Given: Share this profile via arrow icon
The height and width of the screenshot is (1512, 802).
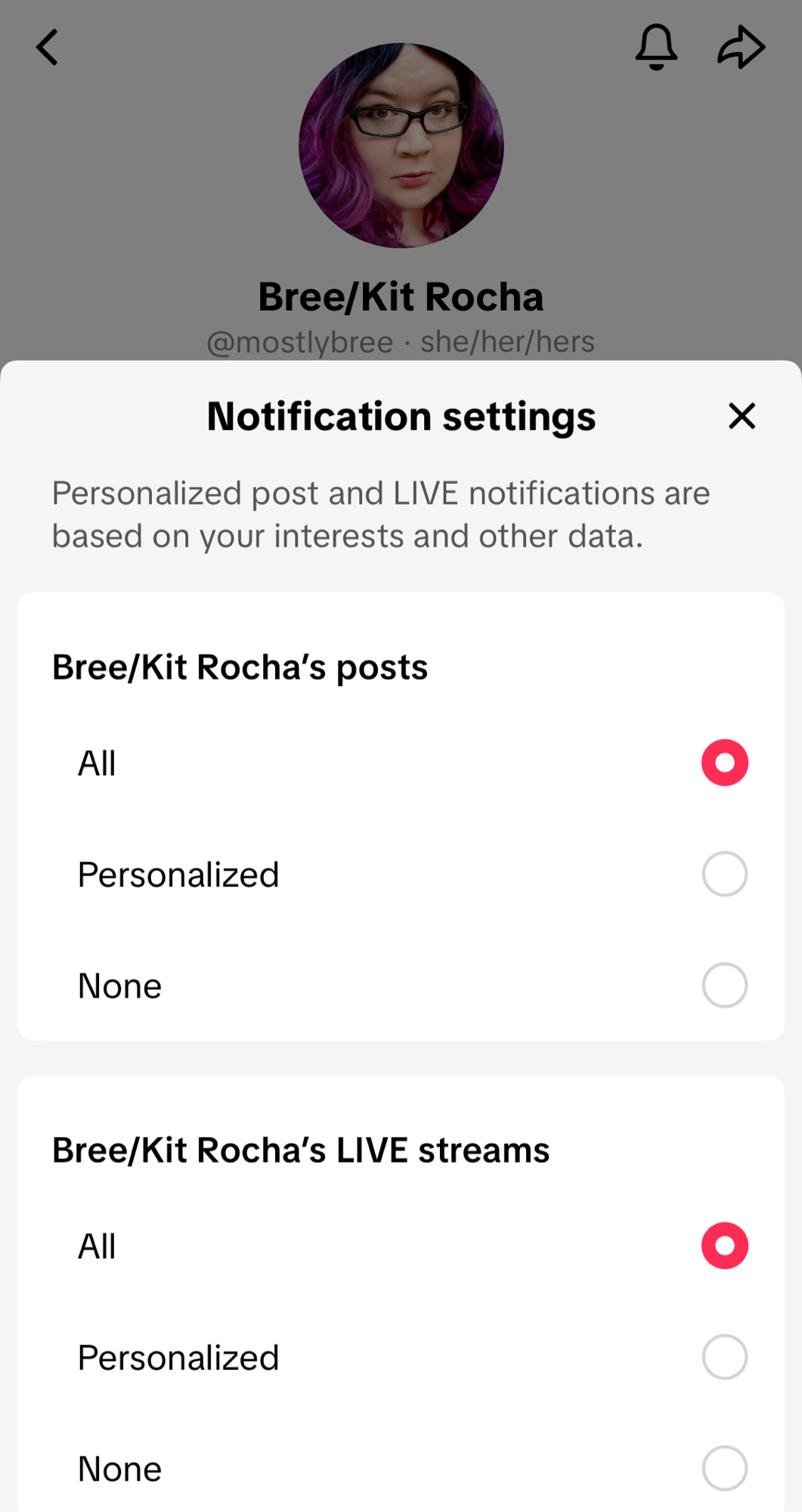Looking at the screenshot, I should tap(741, 48).
